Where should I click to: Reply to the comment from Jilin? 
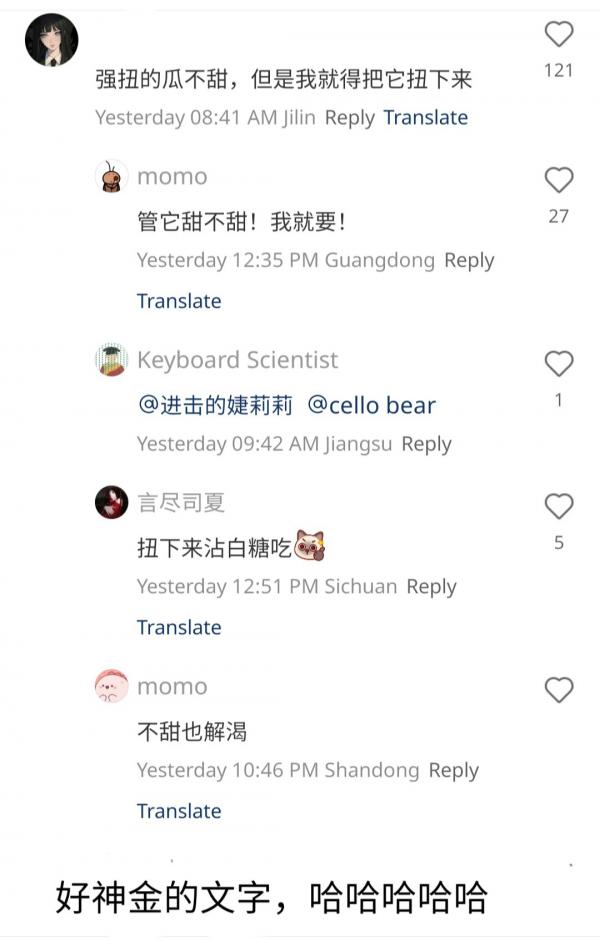coord(349,118)
